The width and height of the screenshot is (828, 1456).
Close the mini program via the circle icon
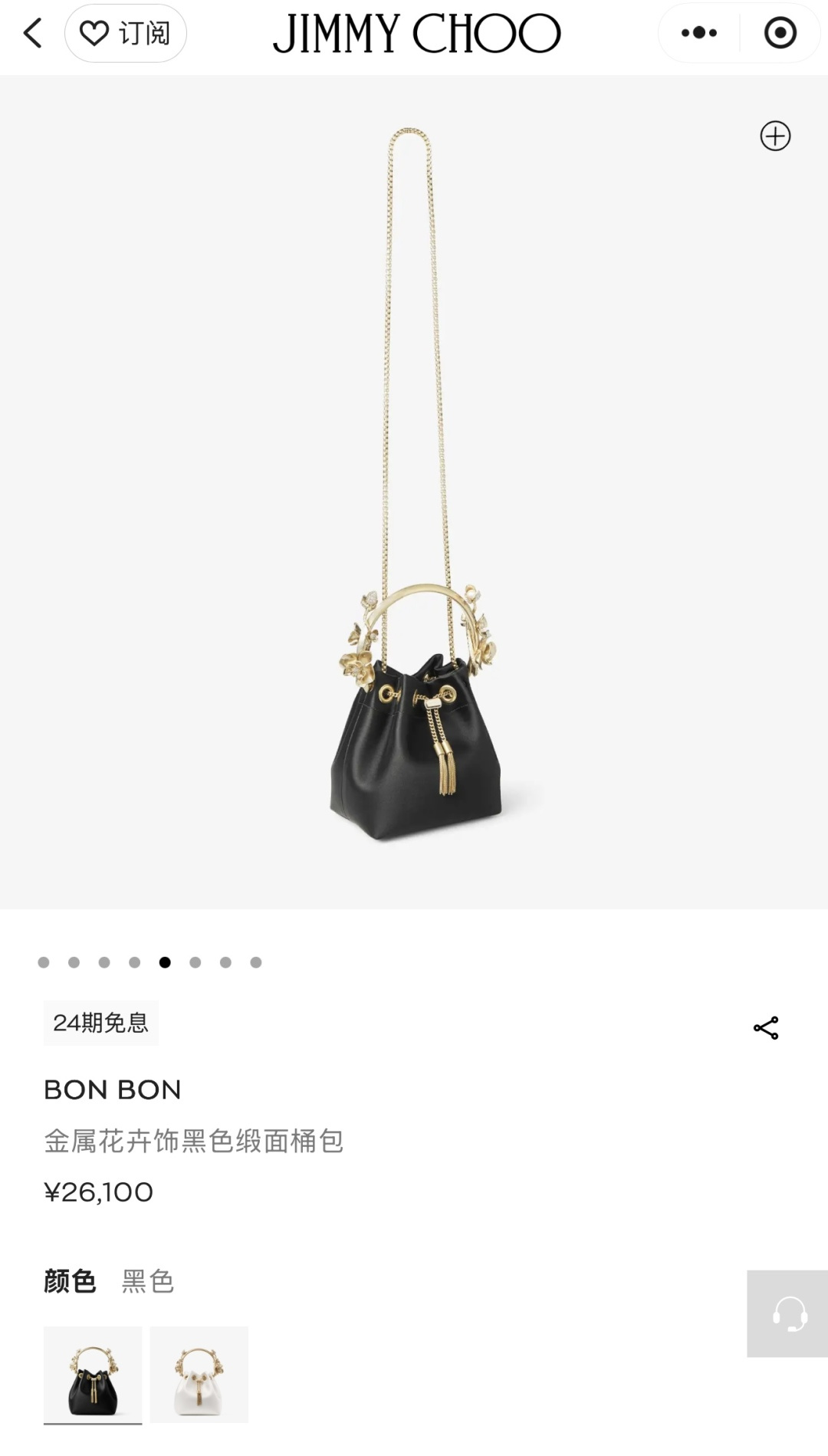pos(780,33)
